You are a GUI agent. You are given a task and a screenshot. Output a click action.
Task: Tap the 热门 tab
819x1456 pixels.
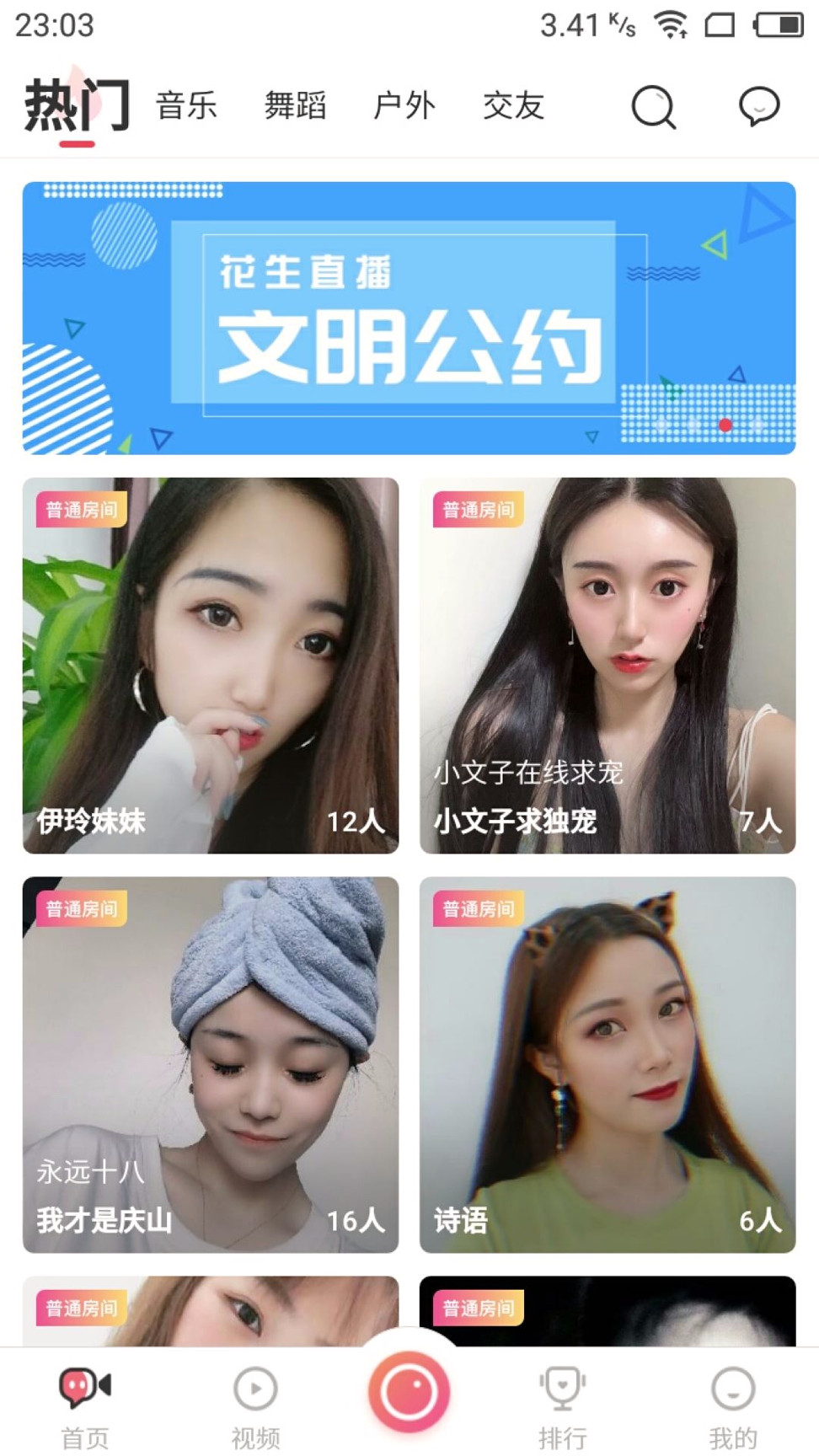(x=77, y=106)
